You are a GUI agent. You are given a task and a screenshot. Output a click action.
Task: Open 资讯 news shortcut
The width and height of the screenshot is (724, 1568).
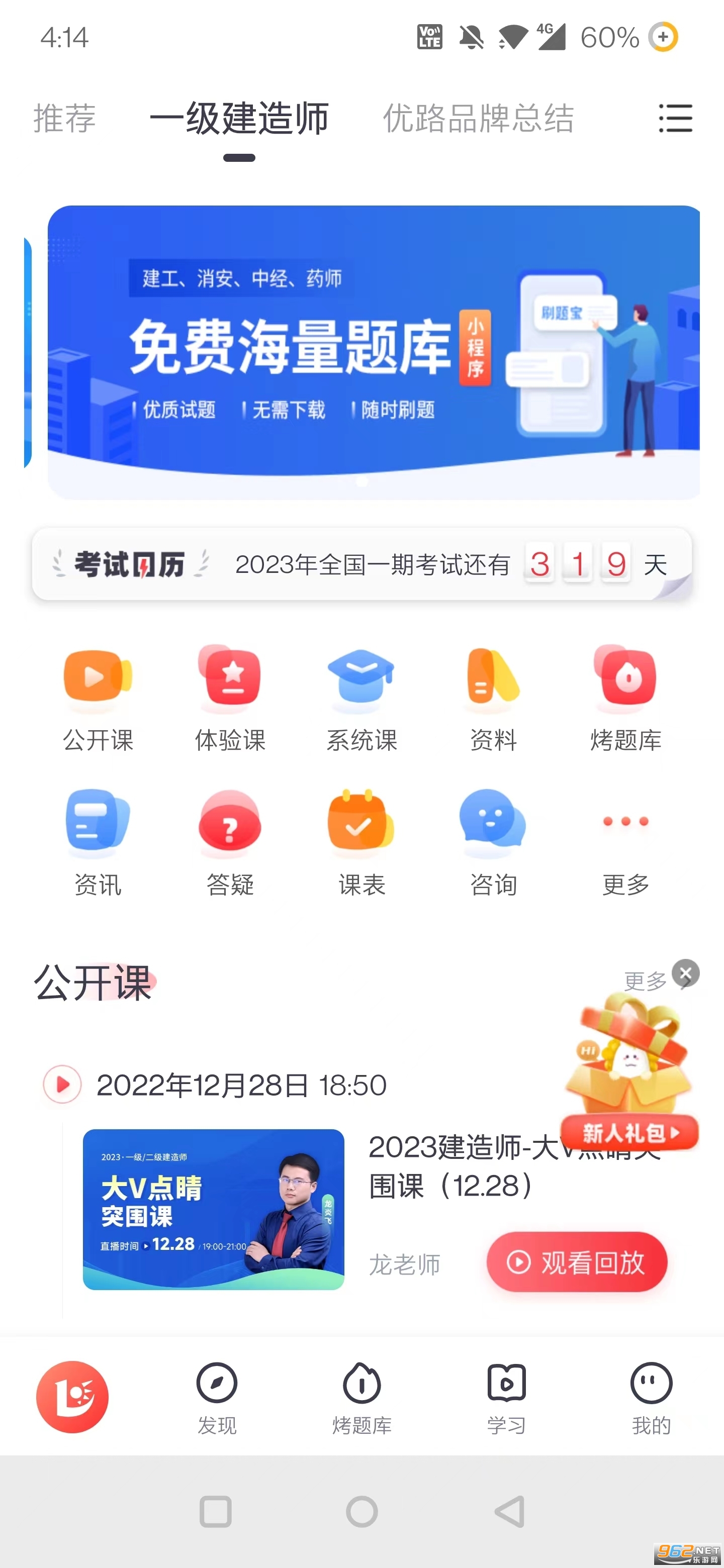coord(98,842)
